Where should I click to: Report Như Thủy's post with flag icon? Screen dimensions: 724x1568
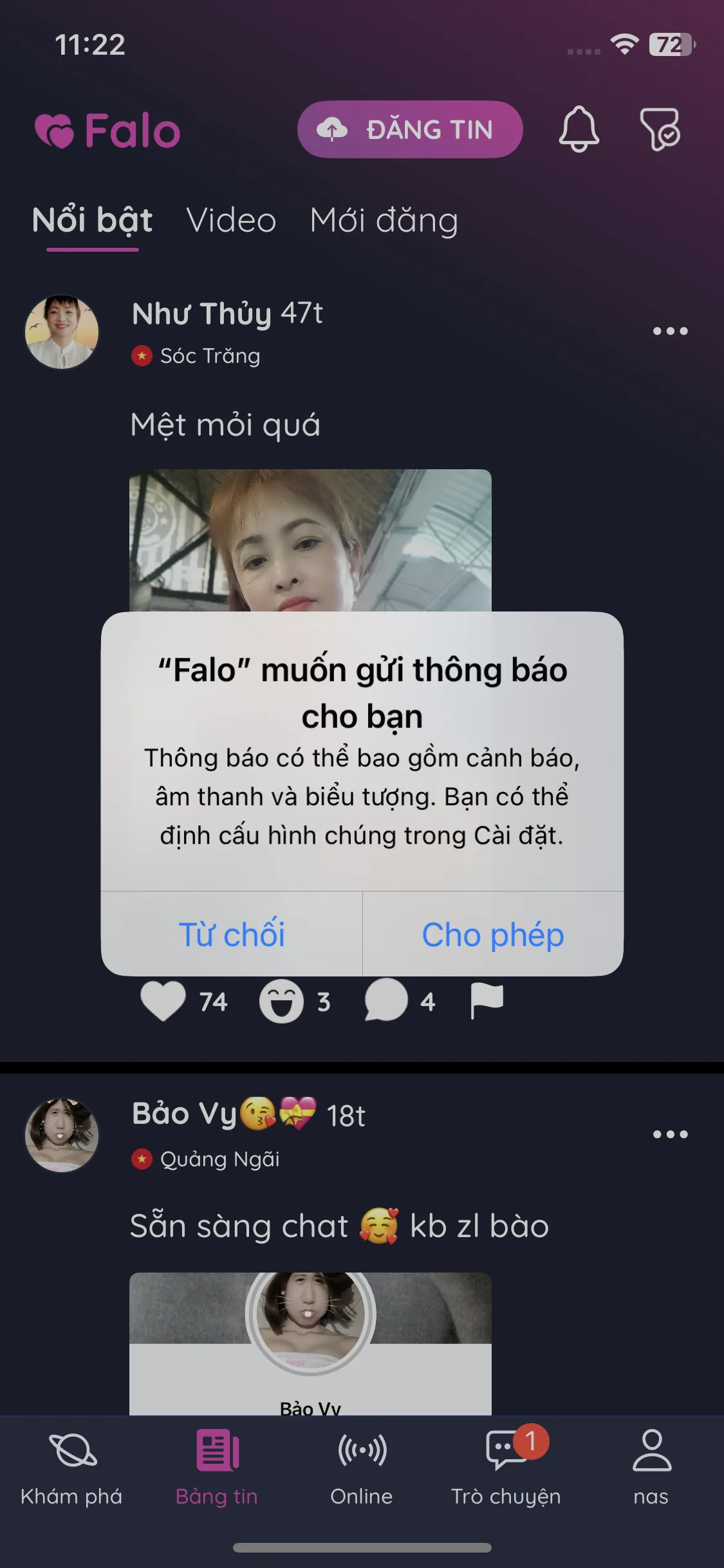click(x=487, y=1001)
